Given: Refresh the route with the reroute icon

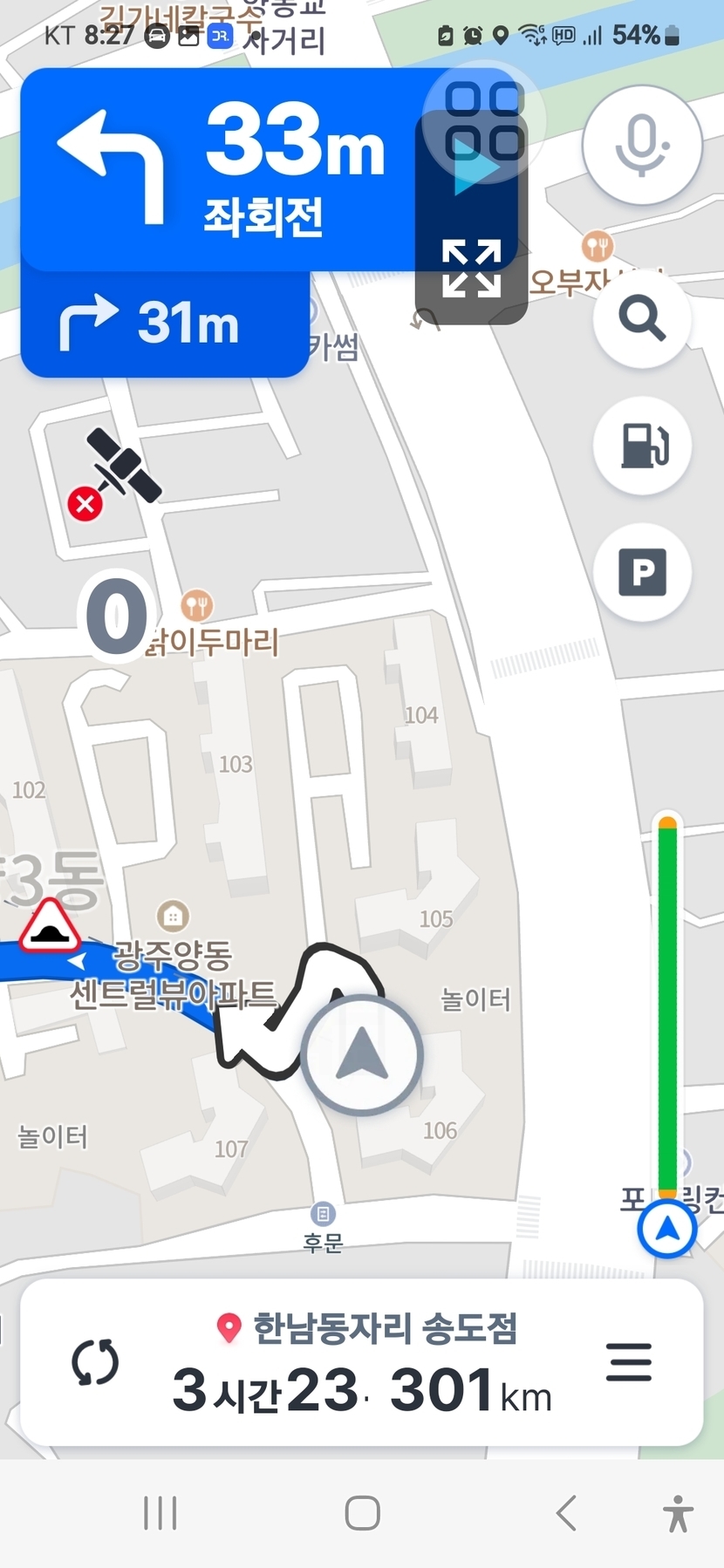Looking at the screenshot, I should [x=95, y=1362].
